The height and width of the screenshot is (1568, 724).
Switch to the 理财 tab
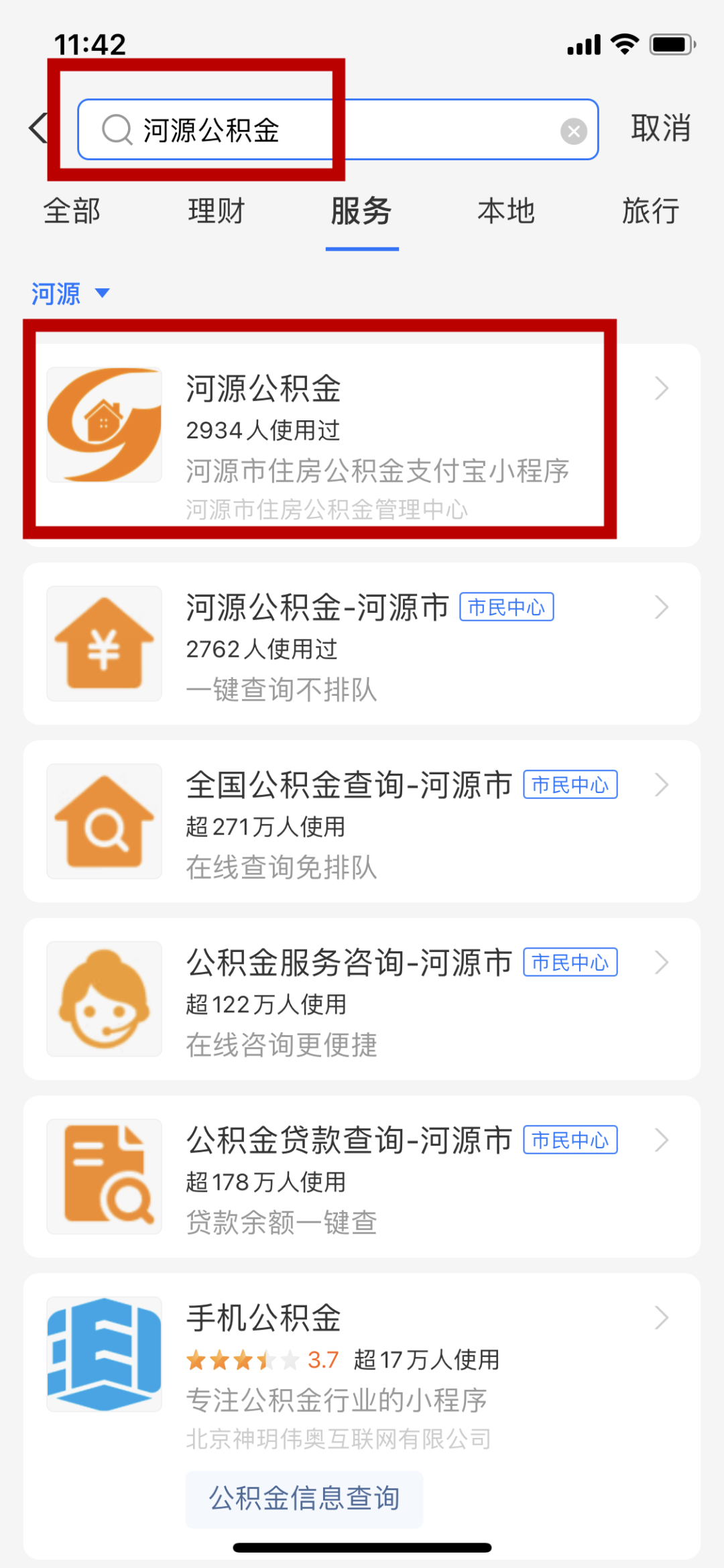tap(217, 211)
